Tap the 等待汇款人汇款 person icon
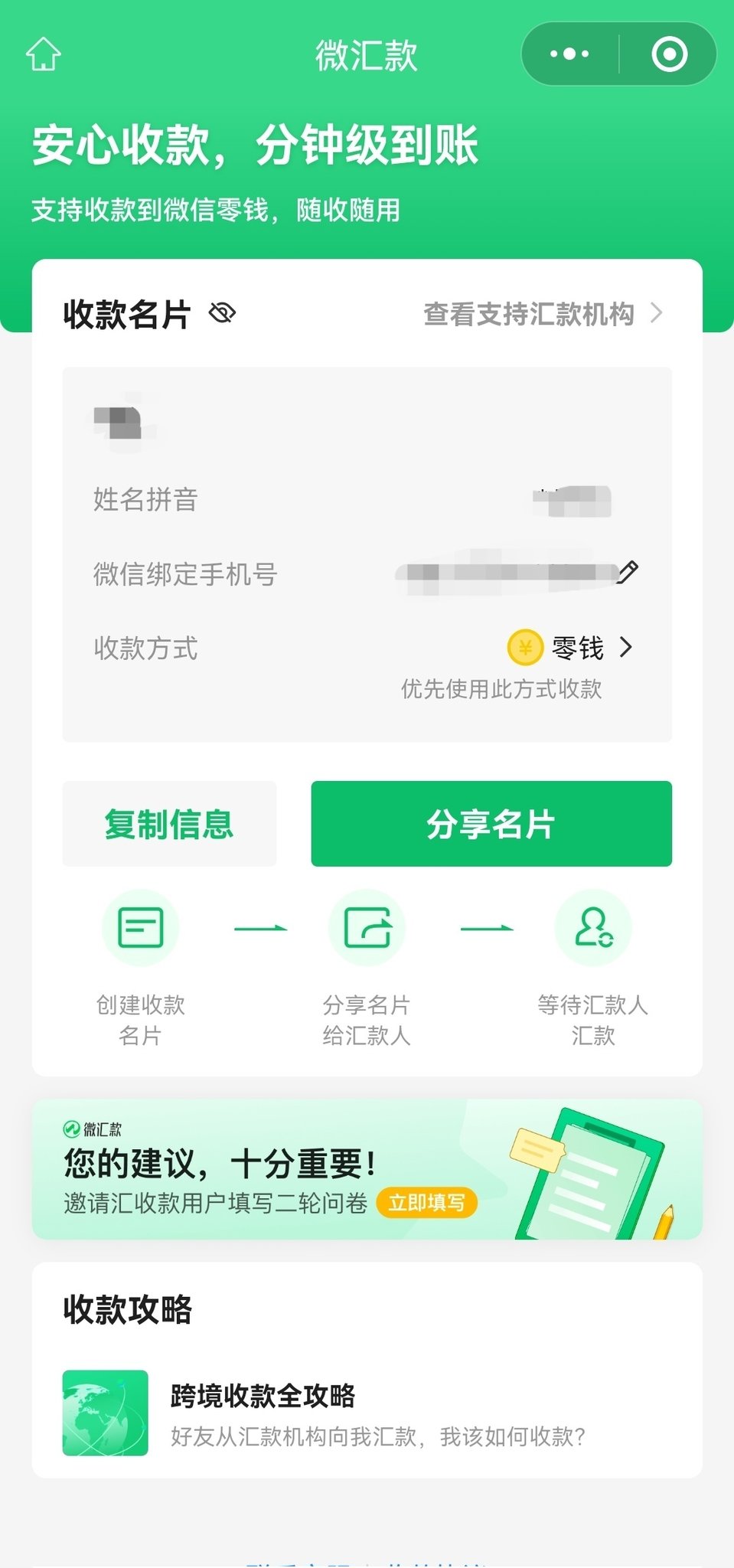This screenshot has width=734, height=1568. click(x=592, y=927)
